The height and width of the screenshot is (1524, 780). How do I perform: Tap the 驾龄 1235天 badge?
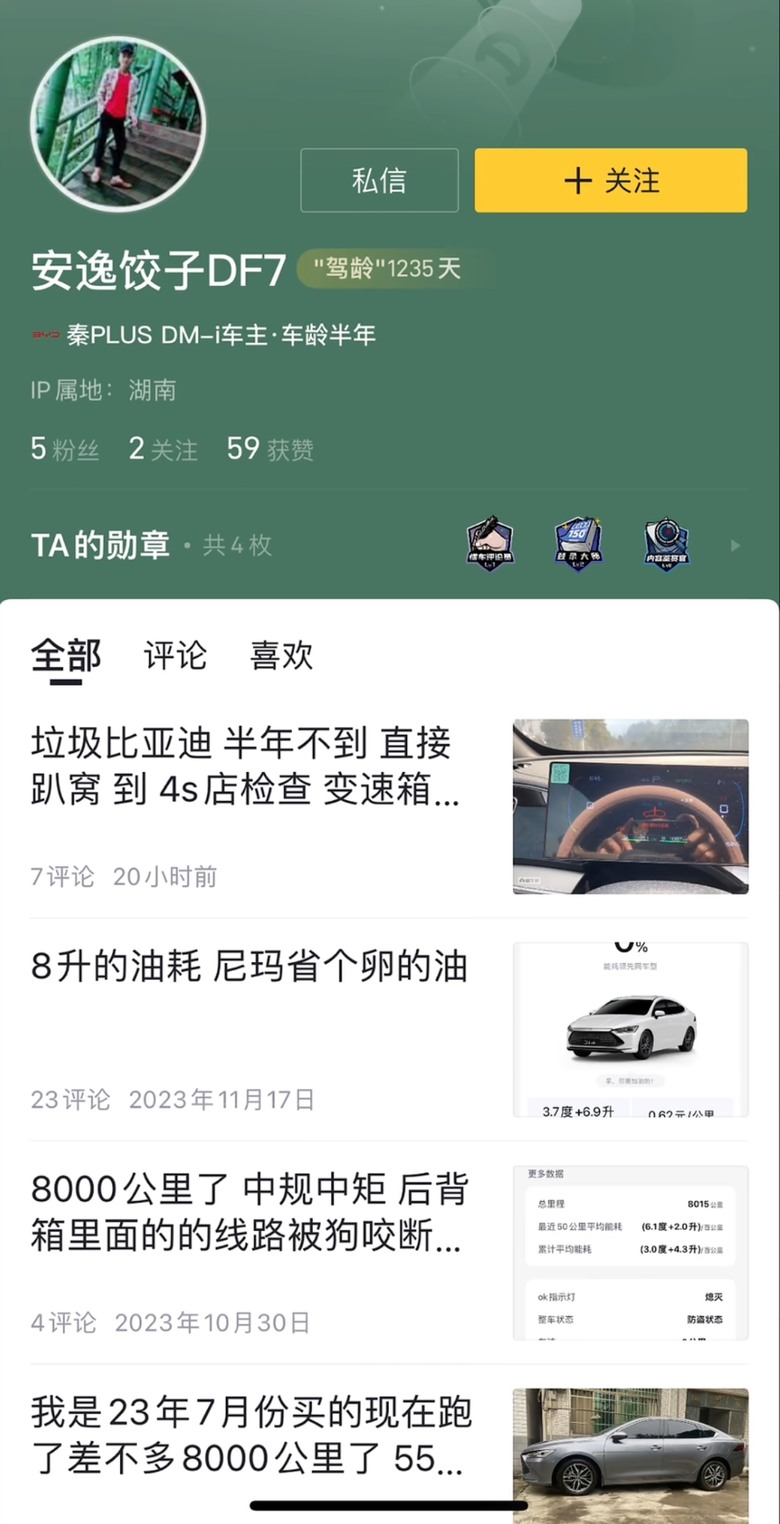pyautogui.click(x=386, y=269)
